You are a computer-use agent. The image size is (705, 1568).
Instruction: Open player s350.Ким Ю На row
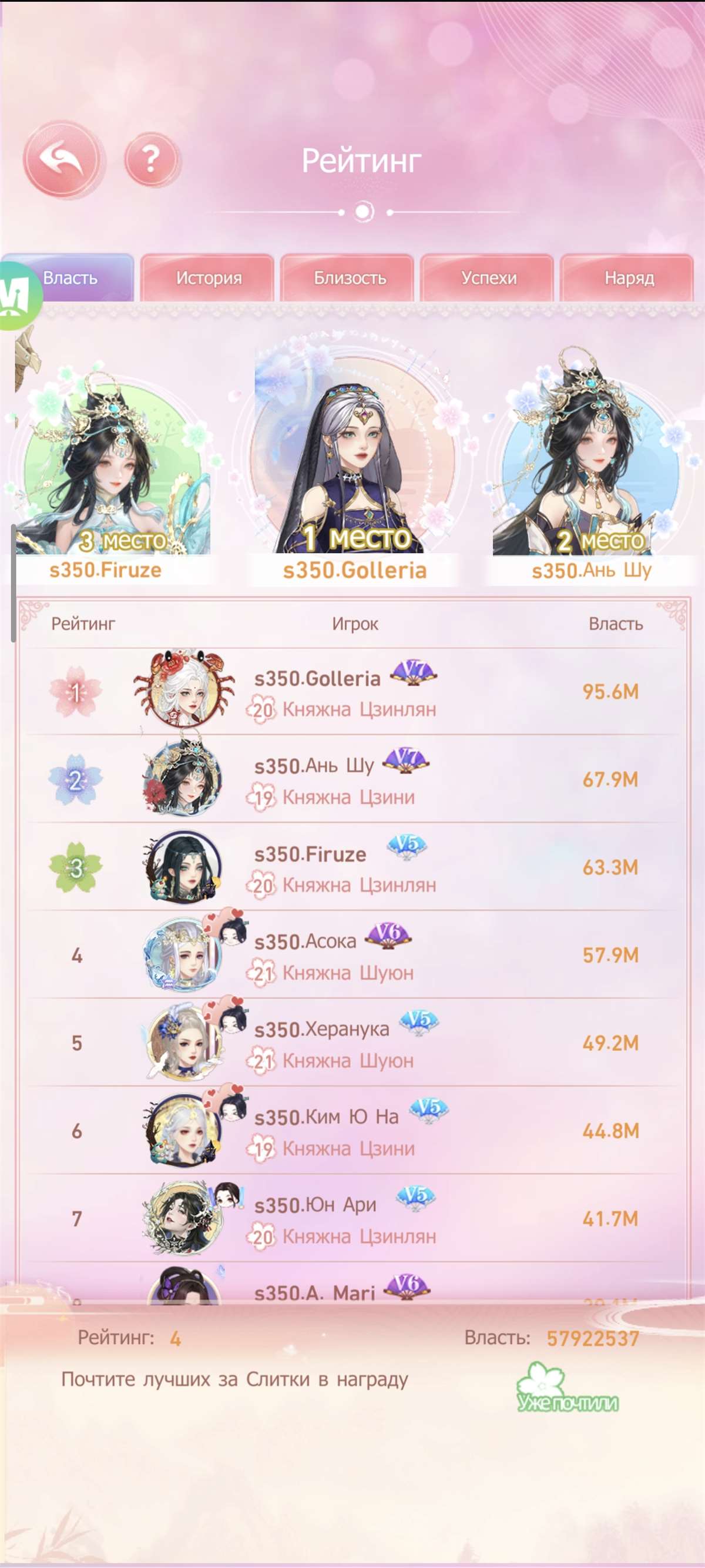click(x=353, y=1131)
